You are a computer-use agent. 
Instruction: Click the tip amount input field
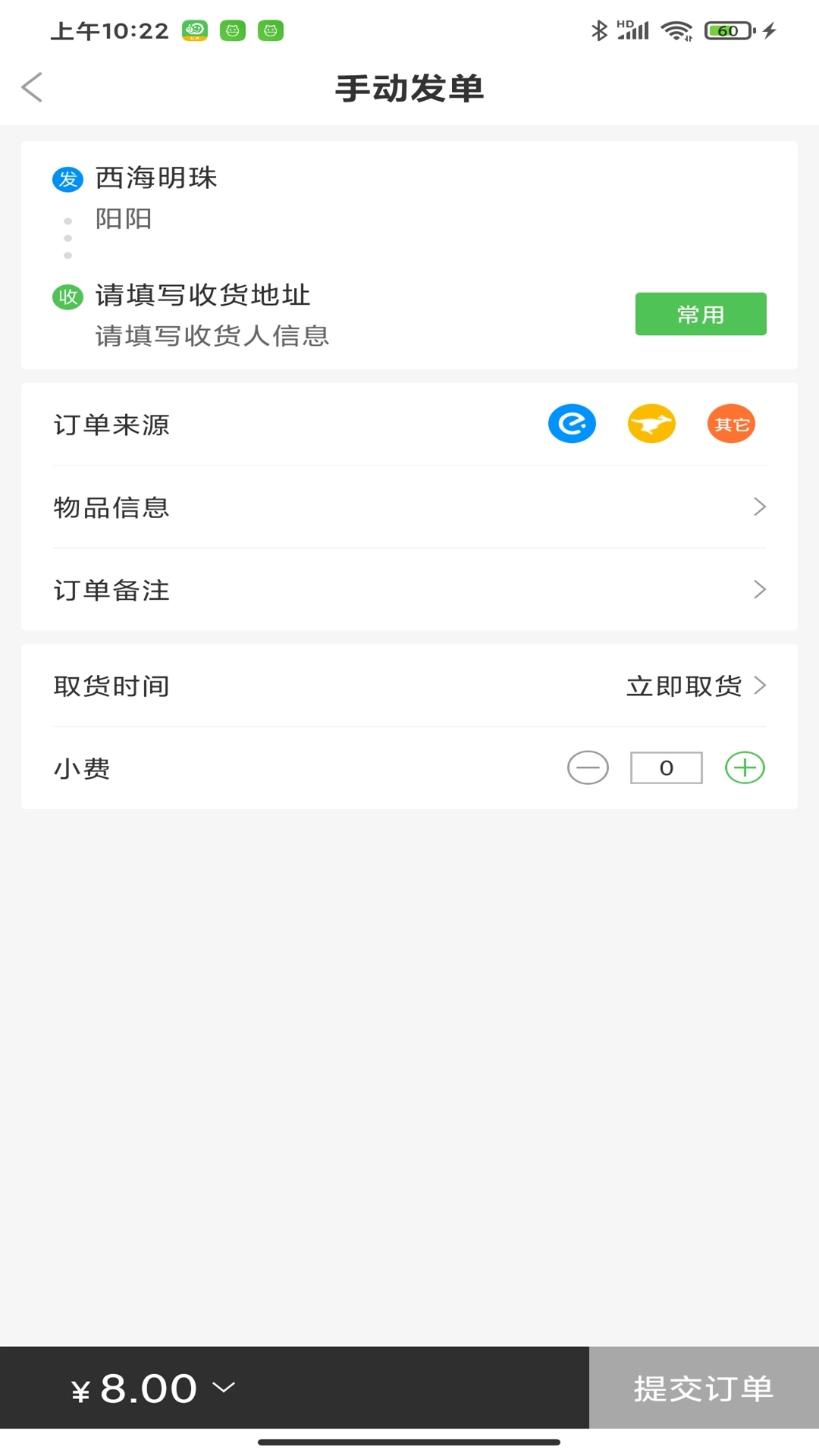[x=665, y=767]
